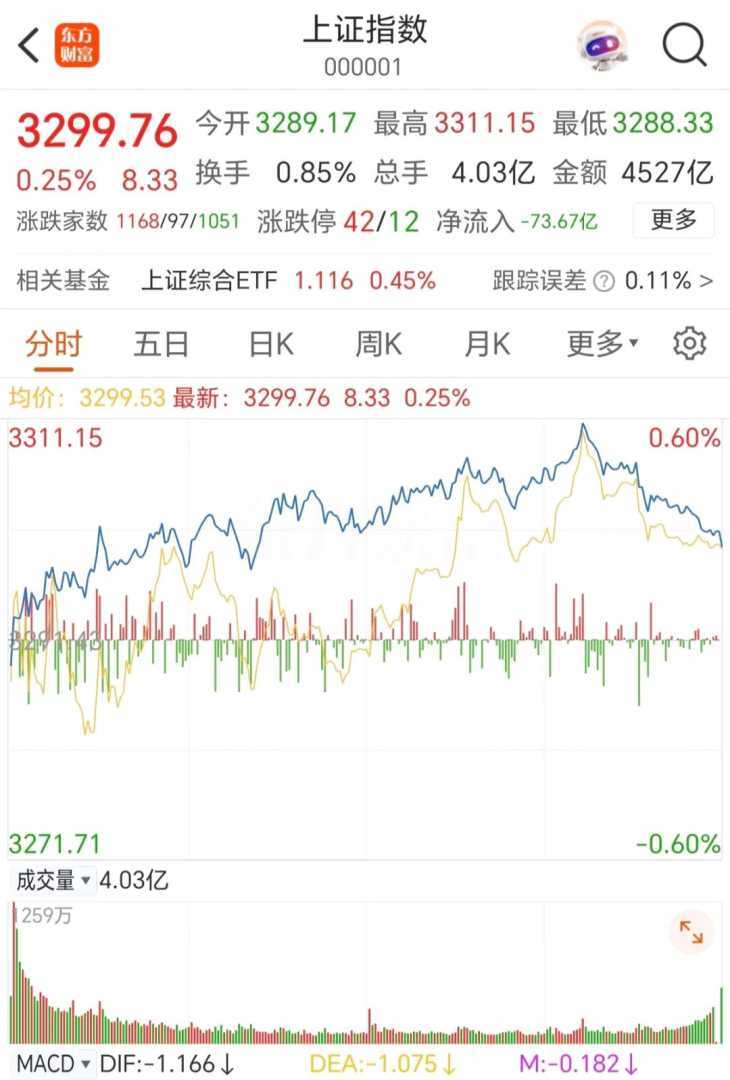Expand the 更多 chart period dropdown
Image resolution: width=730 pixels, height=1080 pixels.
602,345
